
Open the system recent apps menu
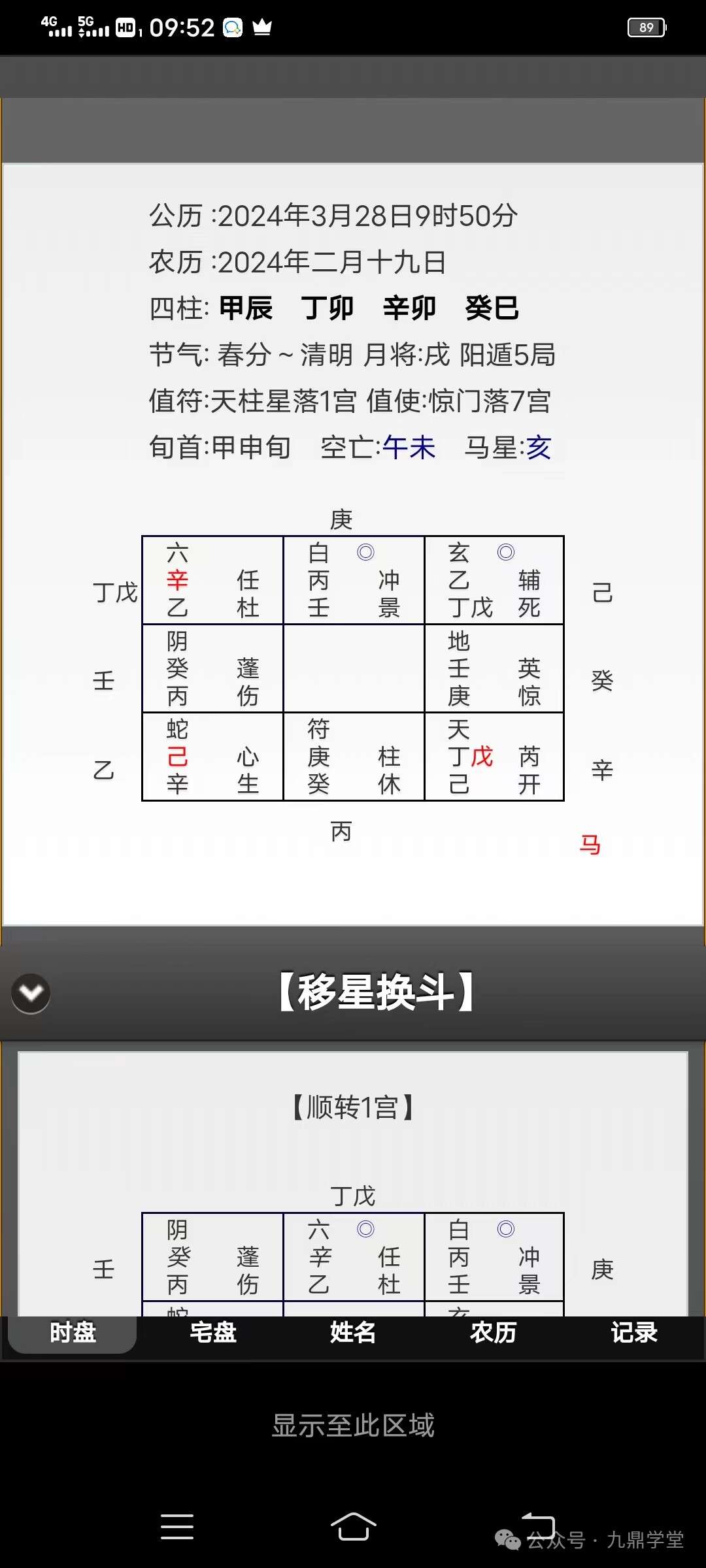(x=177, y=1526)
